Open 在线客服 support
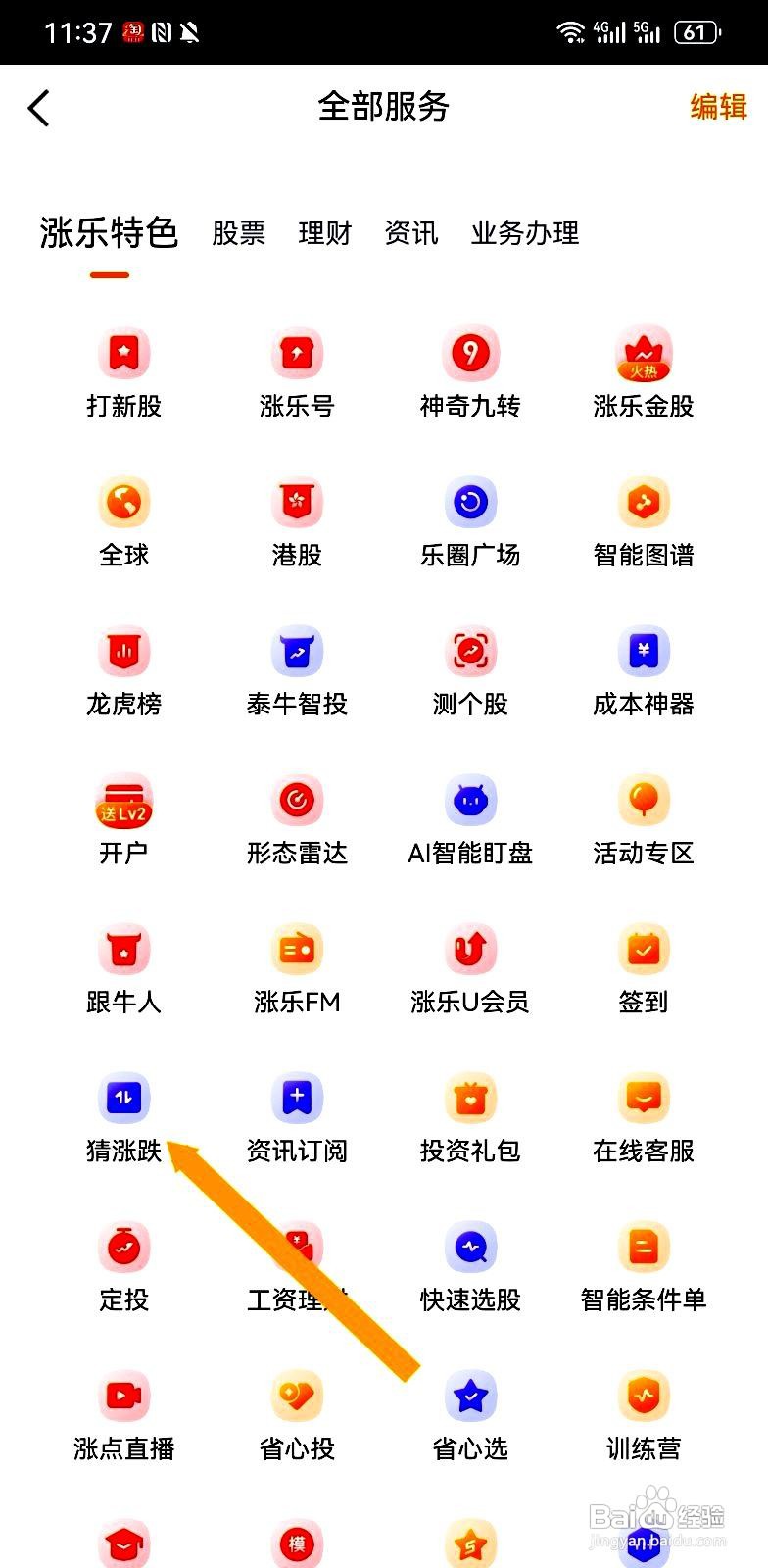768x1568 pixels. coord(644,1118)
